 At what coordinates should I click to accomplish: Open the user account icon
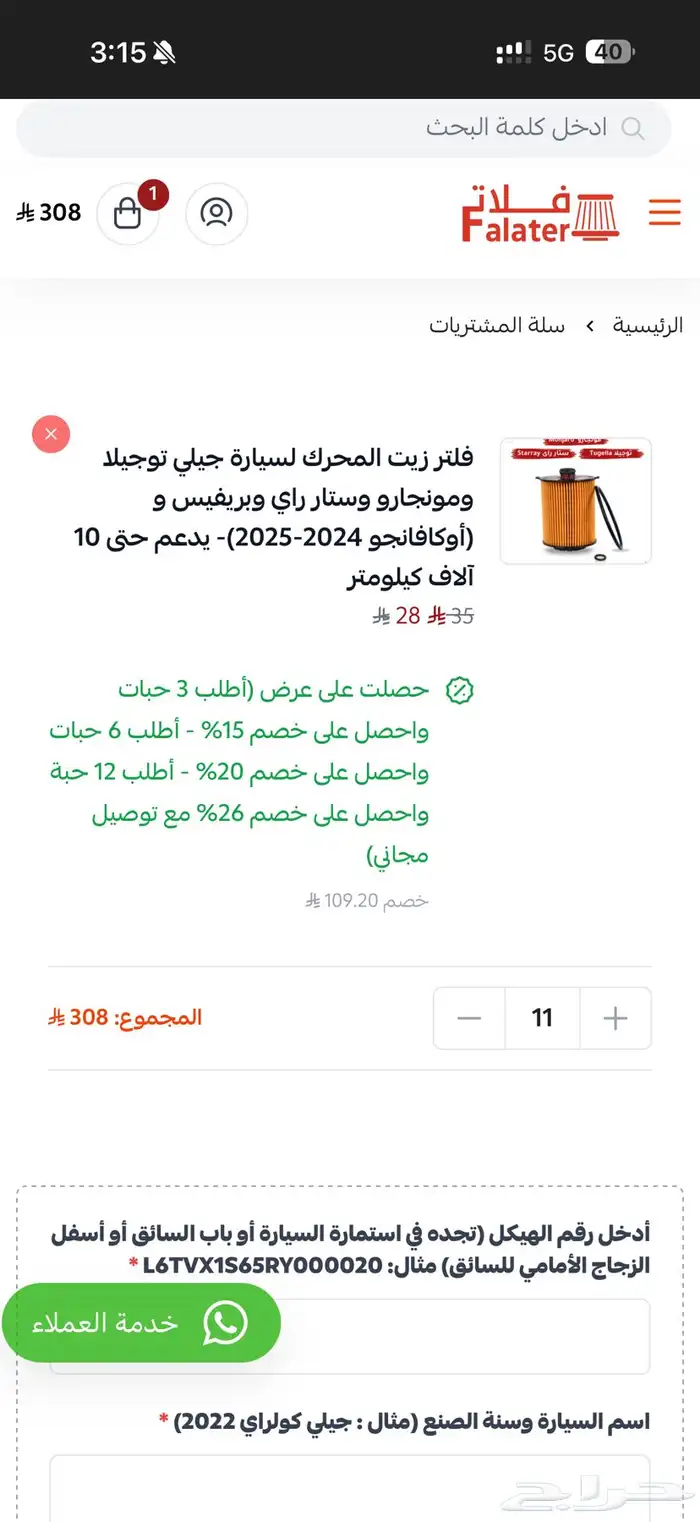[x=216, y=213]
